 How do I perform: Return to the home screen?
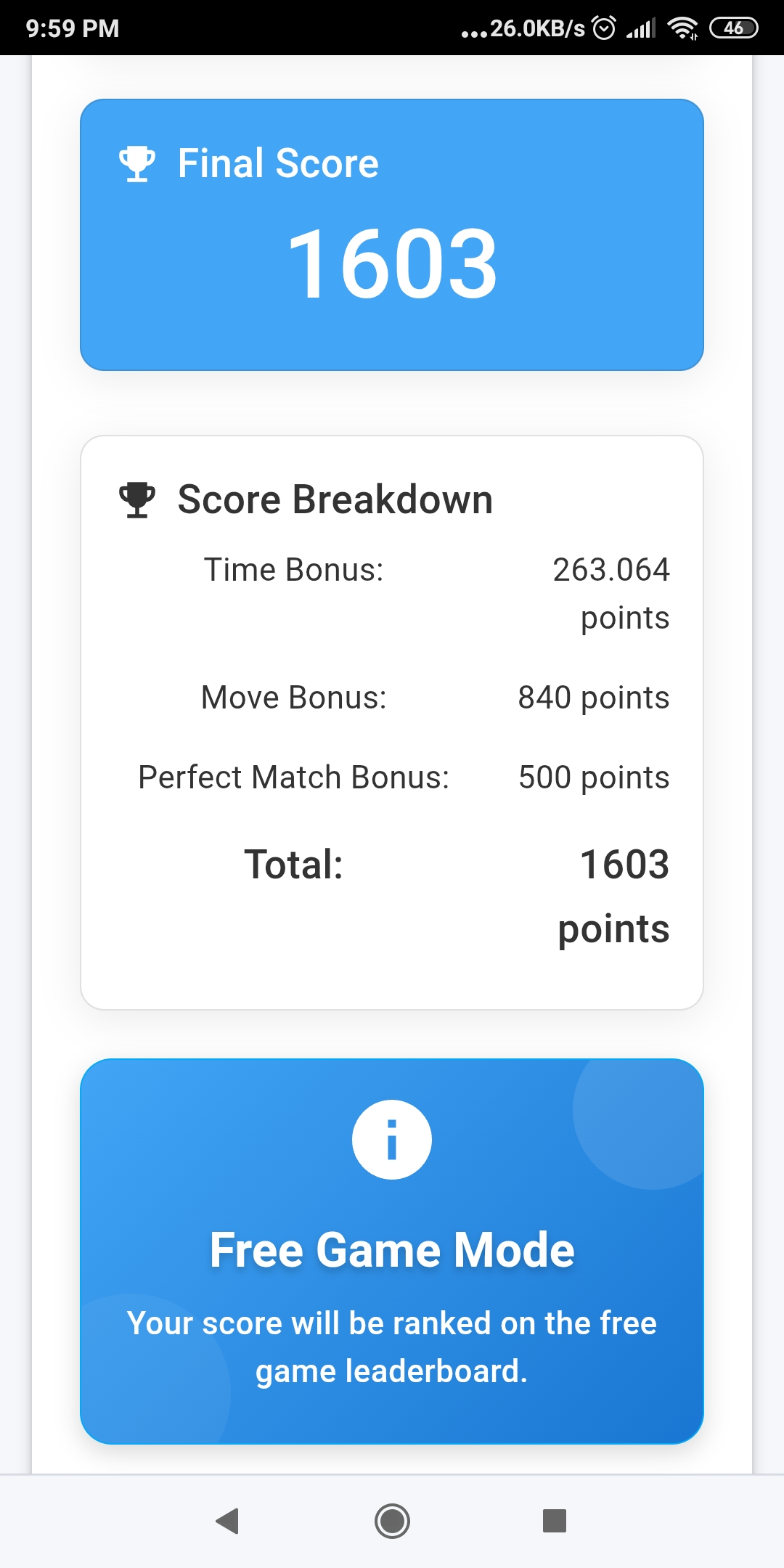coord(392,1521)
